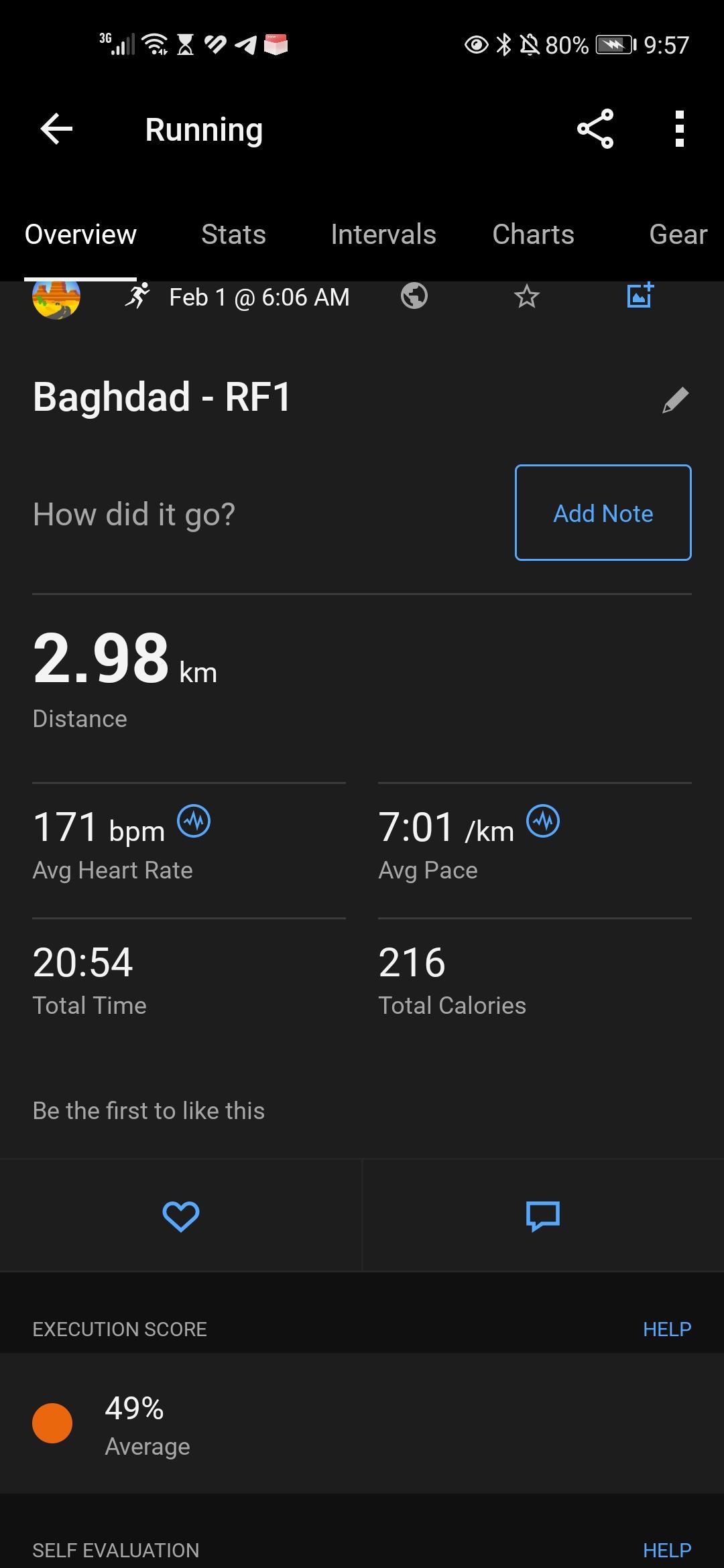Image resolution: width=724 pixels, height=1568 pixels.
Task: Tap the icon beside Avg Pace
Action: (x=543, y=821)
